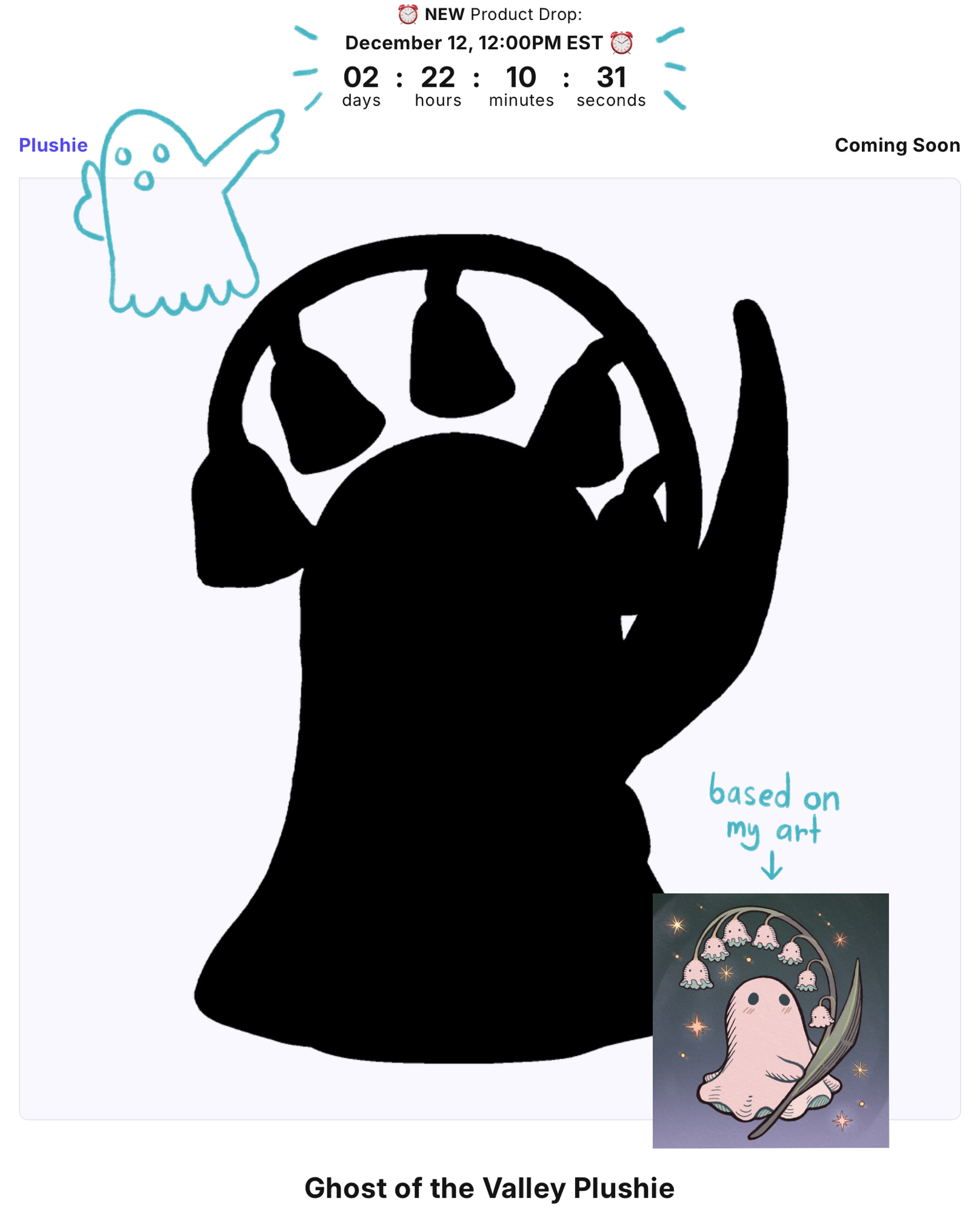Open the Plushie category link
980x1212 pixels.
(53, 145)
